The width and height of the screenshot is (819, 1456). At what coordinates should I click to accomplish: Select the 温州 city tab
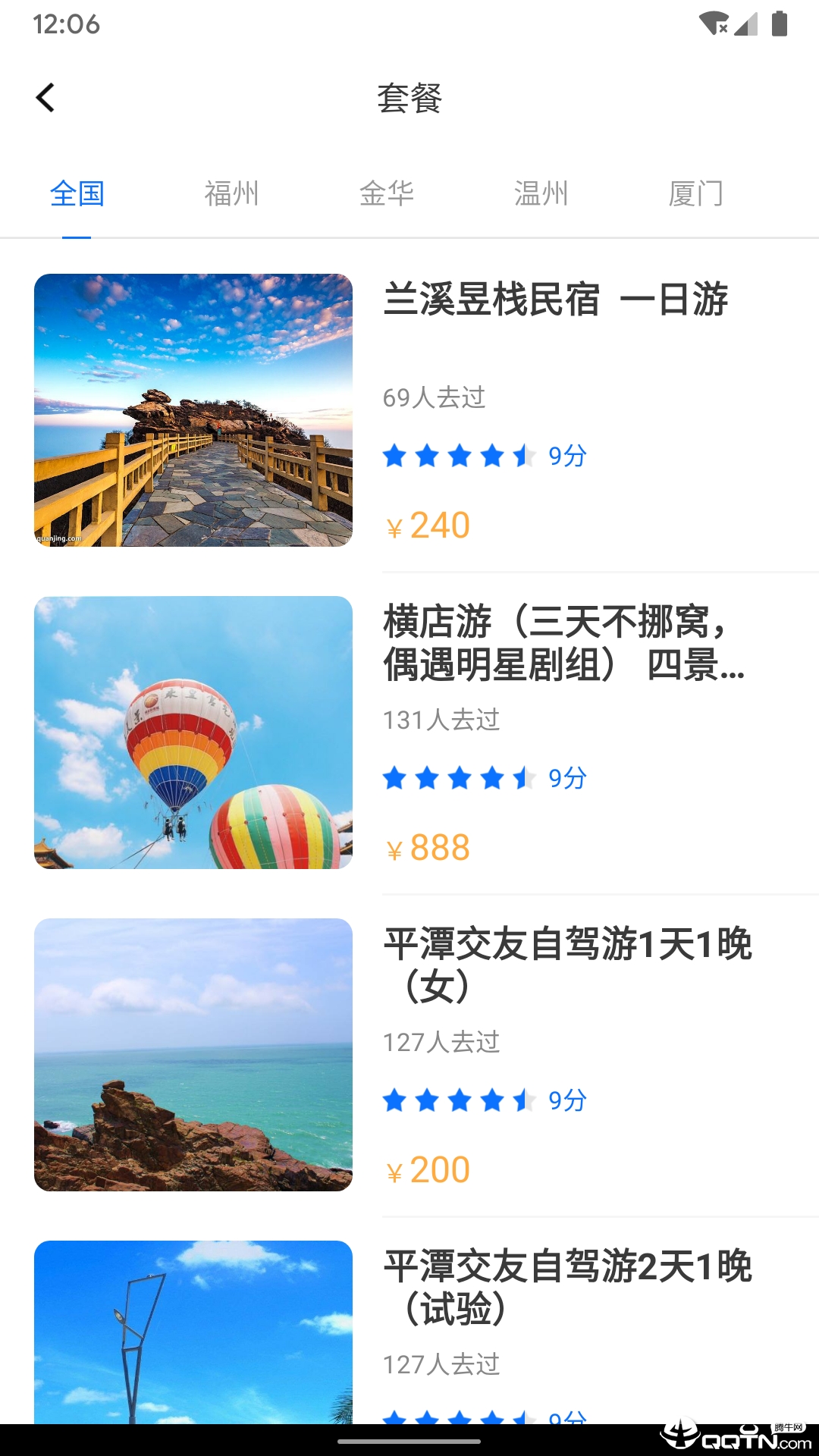point(541,193)
